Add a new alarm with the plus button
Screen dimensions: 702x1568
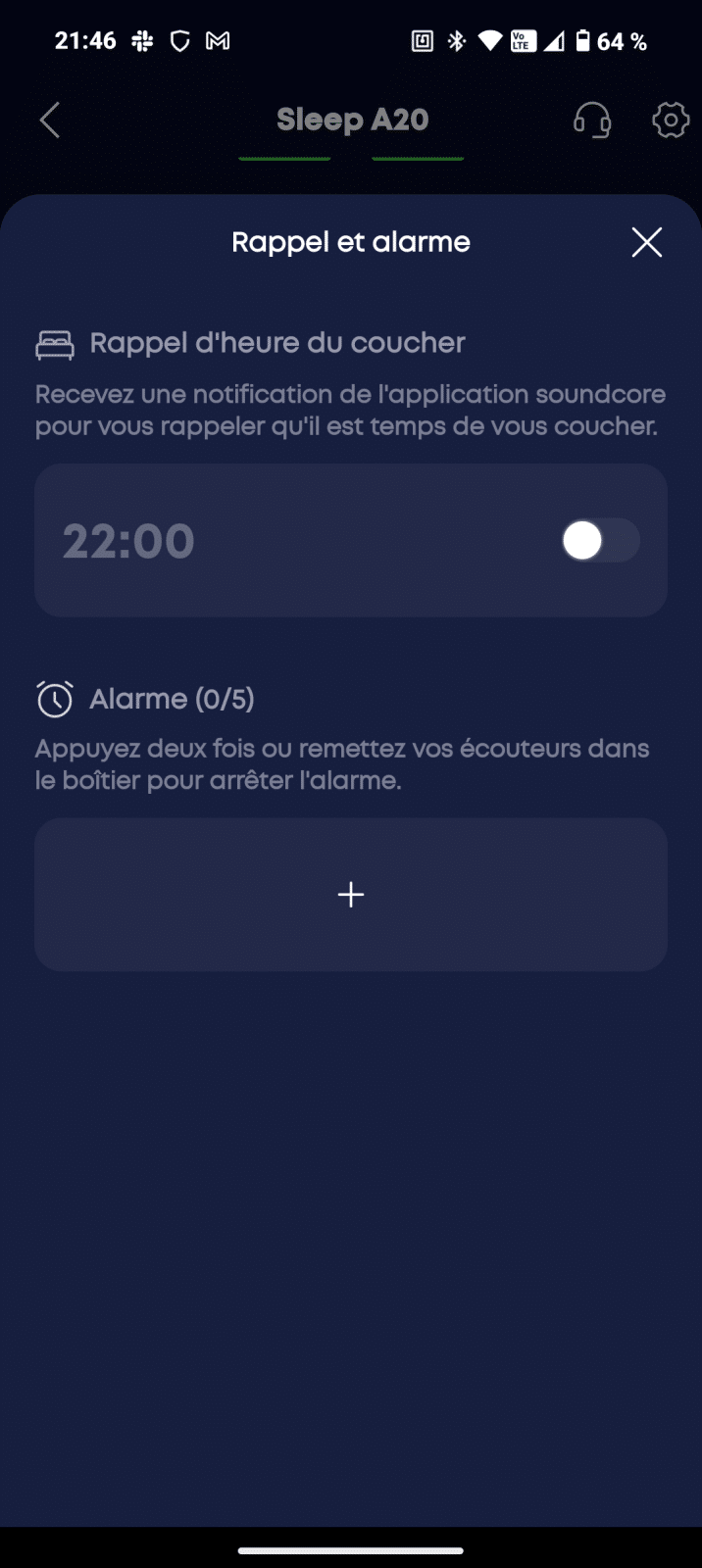pyautogui.click(x=351, y=895)
